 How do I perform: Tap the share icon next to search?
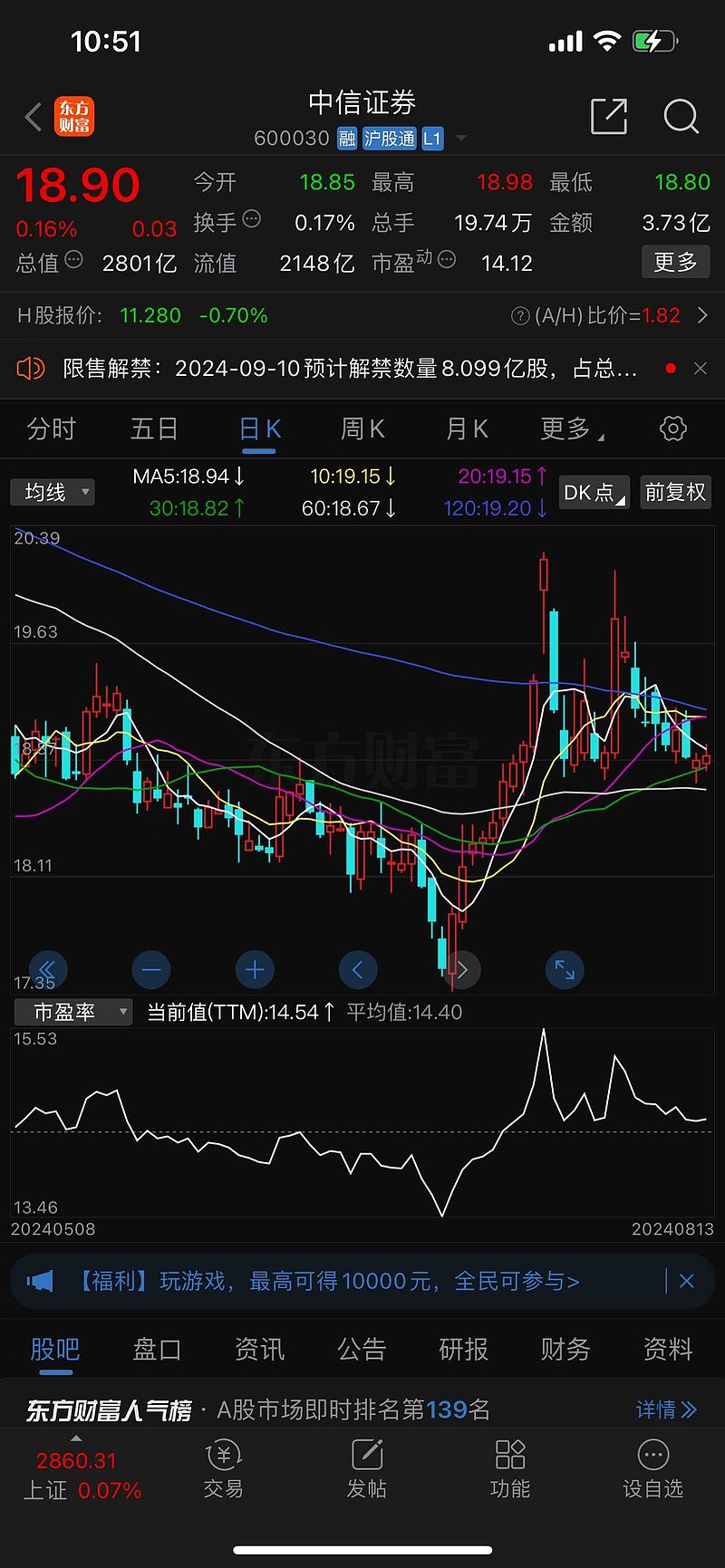click(609, 117)
